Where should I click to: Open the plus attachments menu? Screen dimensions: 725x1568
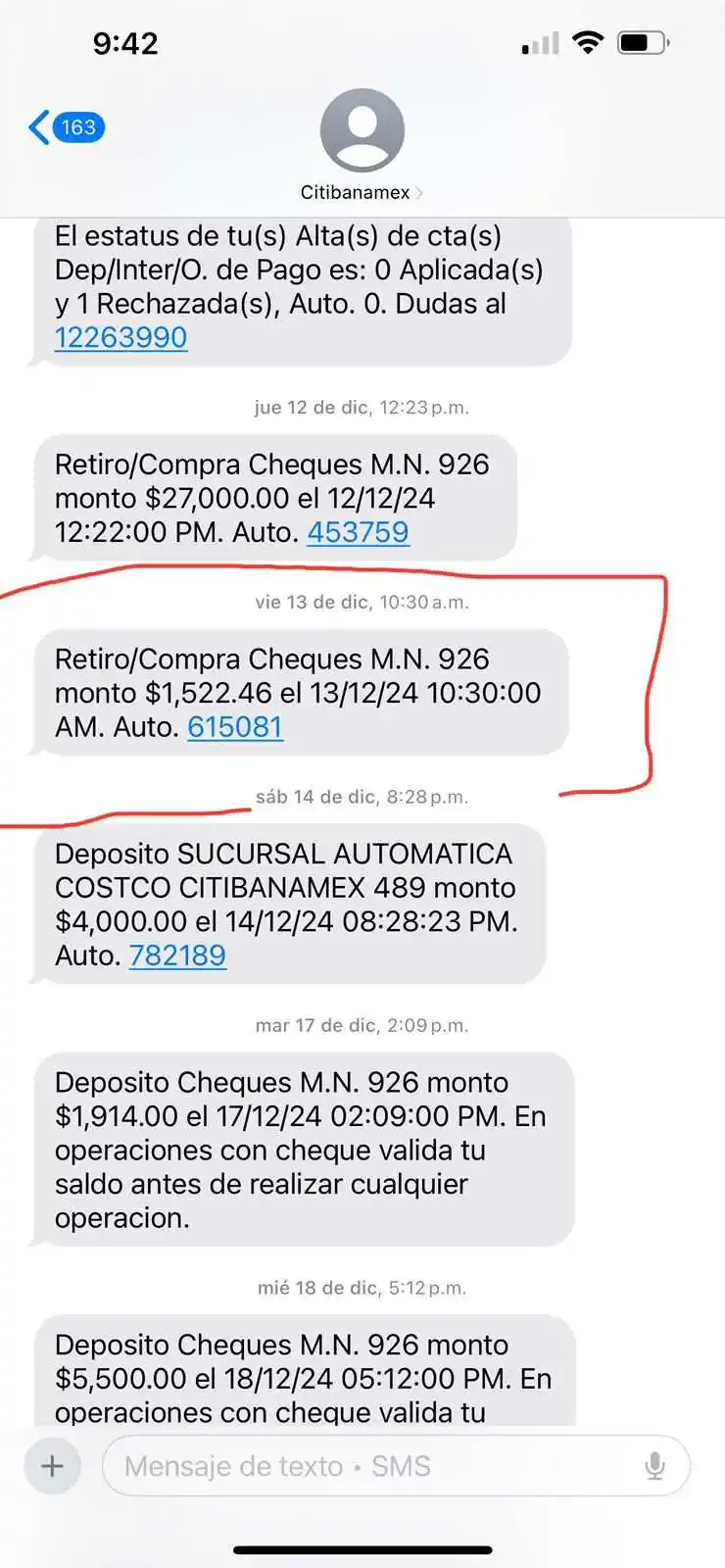click(x=52, y=1466)
